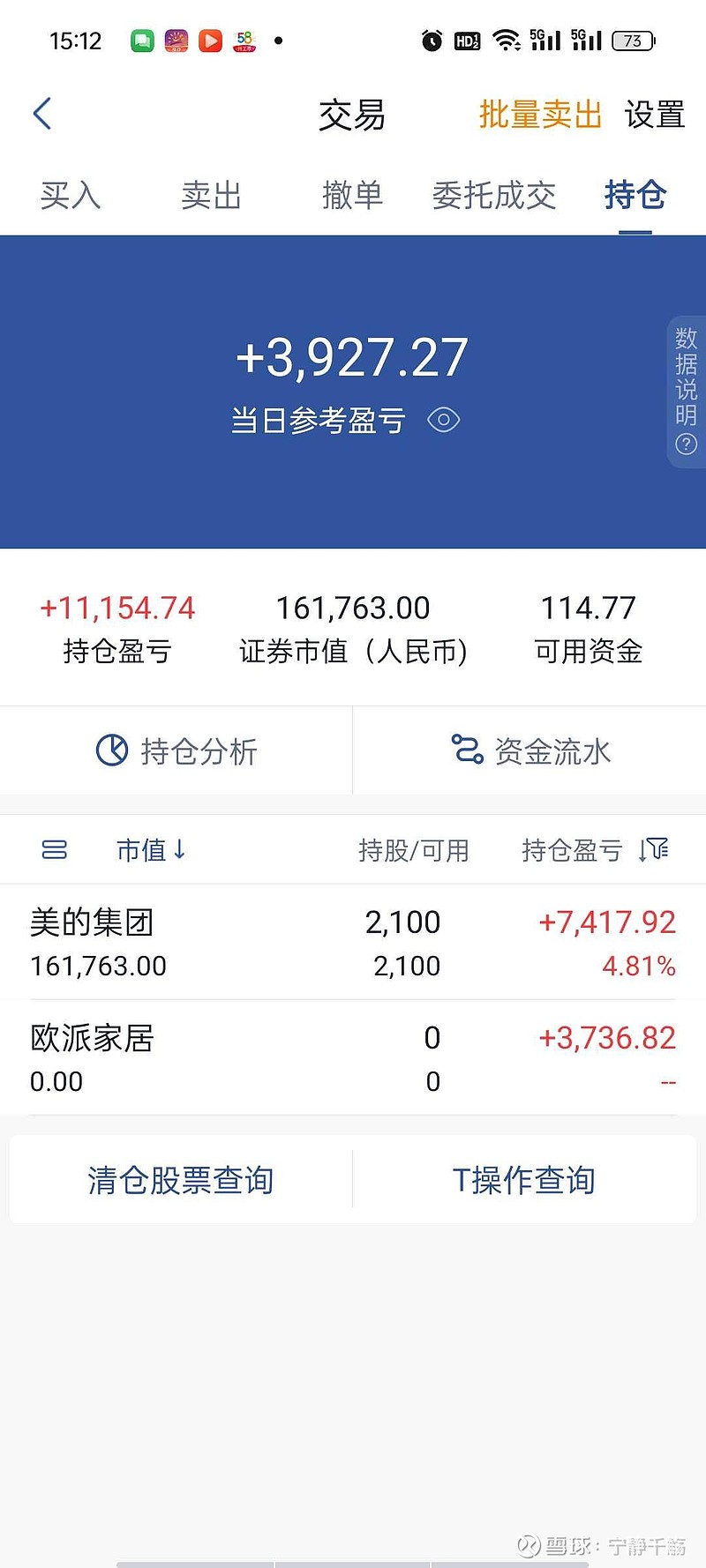Open the 数据说明 help panel
The height and width of the screenshot is (1568, 706).
(686, 391)
